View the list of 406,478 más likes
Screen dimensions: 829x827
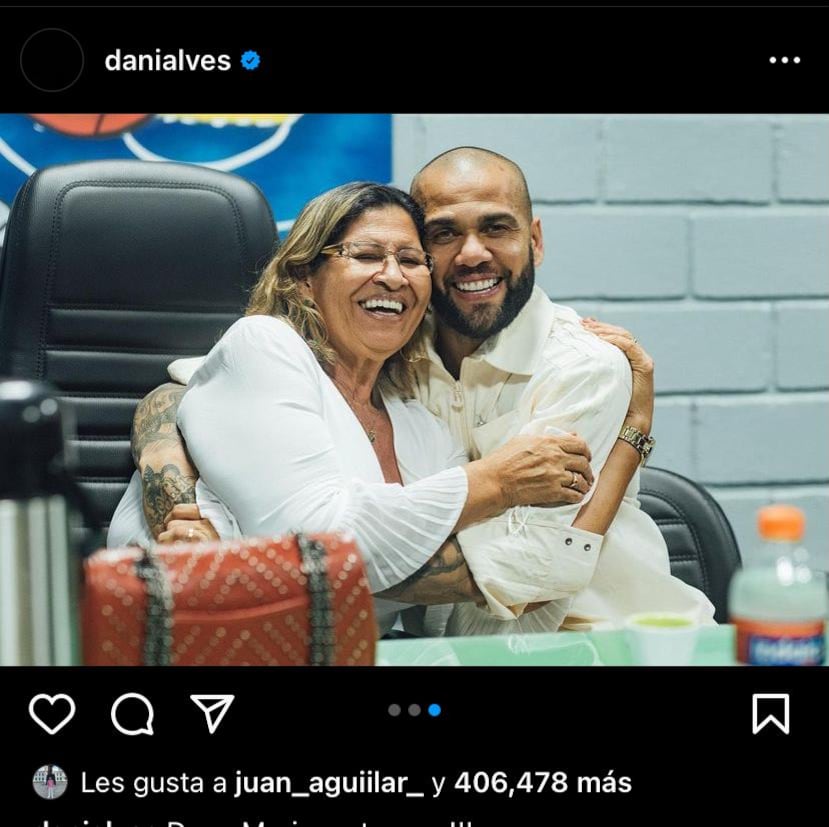[542, 782]
